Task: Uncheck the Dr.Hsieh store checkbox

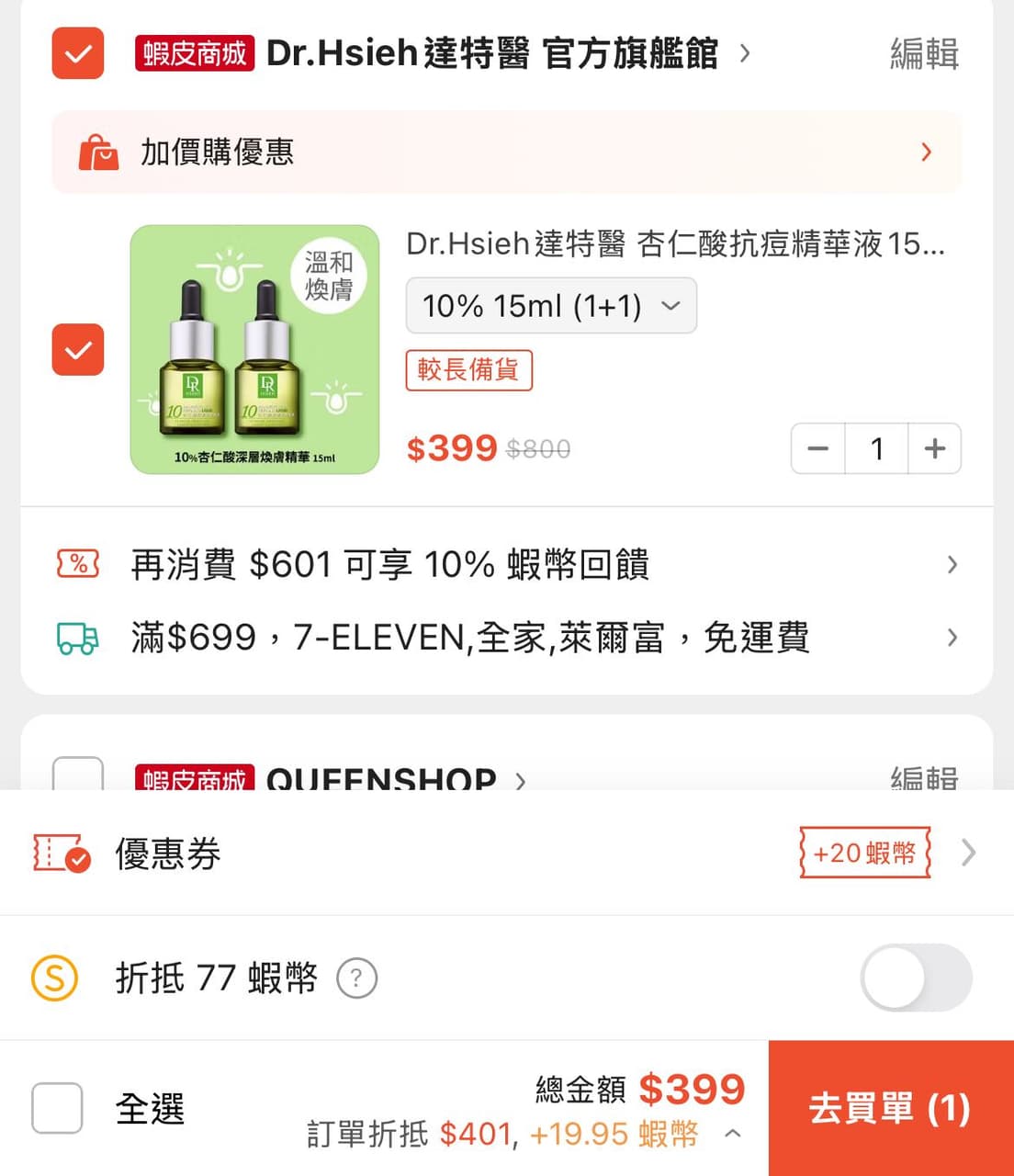Action: (77, 53)
